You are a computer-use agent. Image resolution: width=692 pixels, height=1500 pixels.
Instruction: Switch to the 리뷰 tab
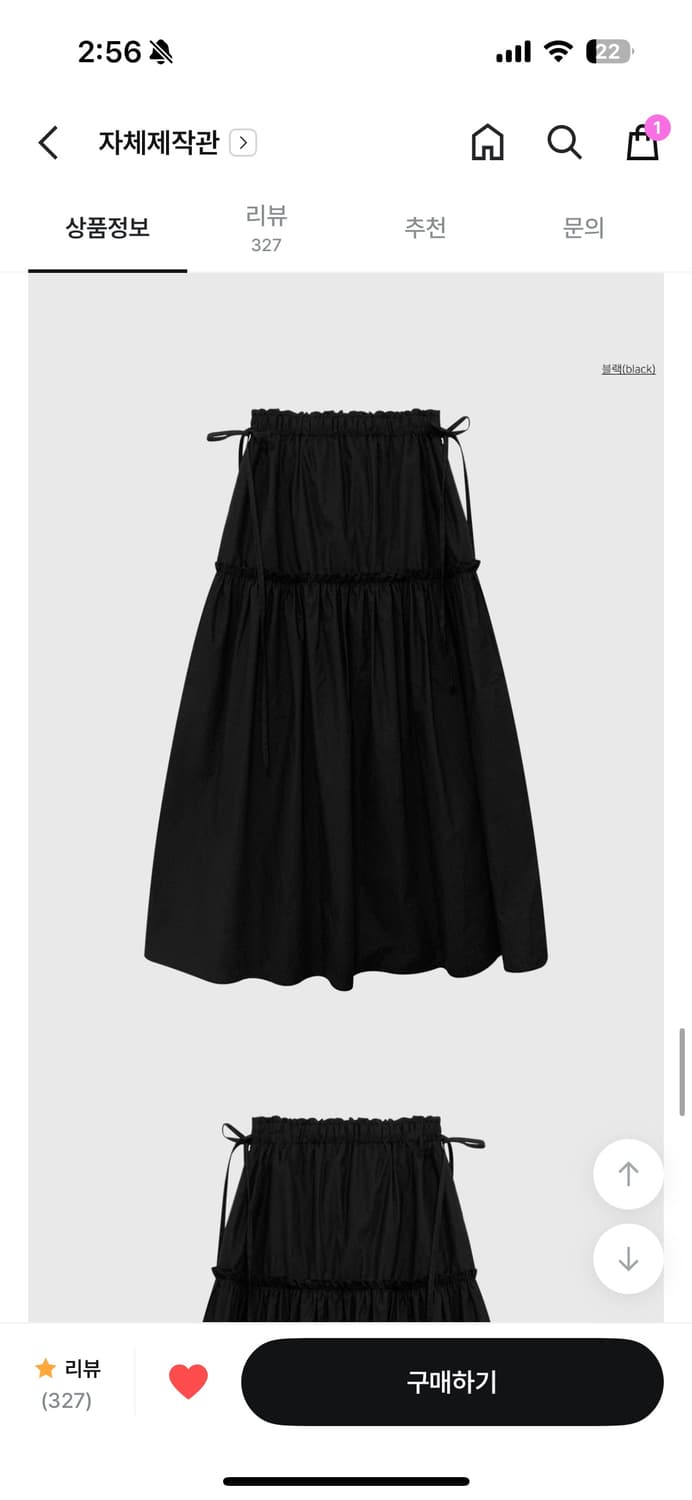266,228
